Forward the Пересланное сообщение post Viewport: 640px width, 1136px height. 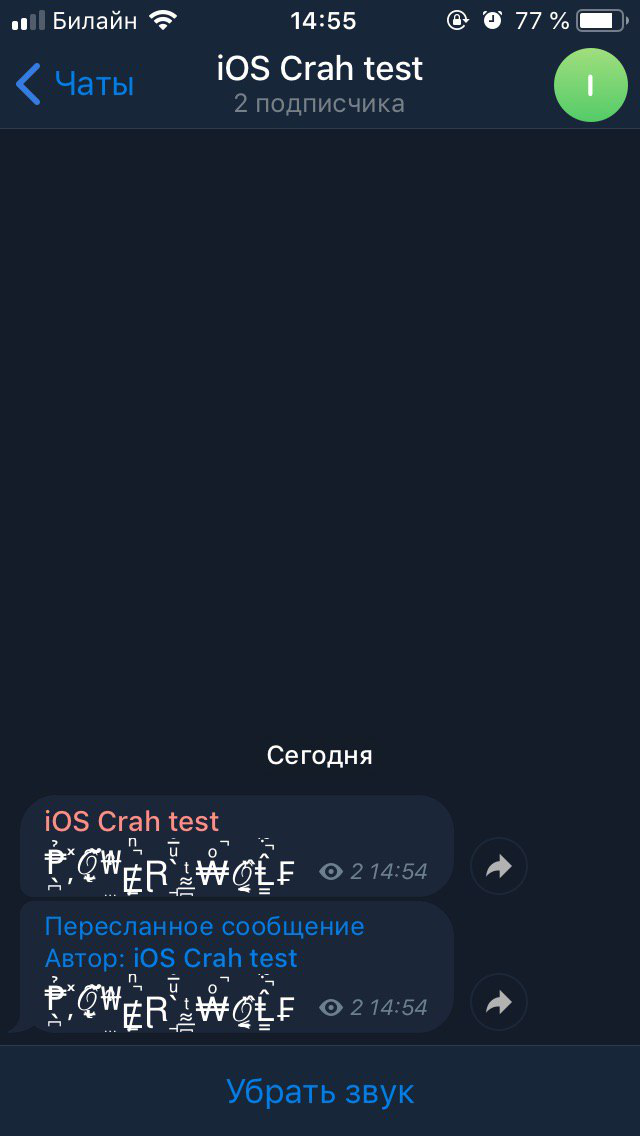[498, 1002]
